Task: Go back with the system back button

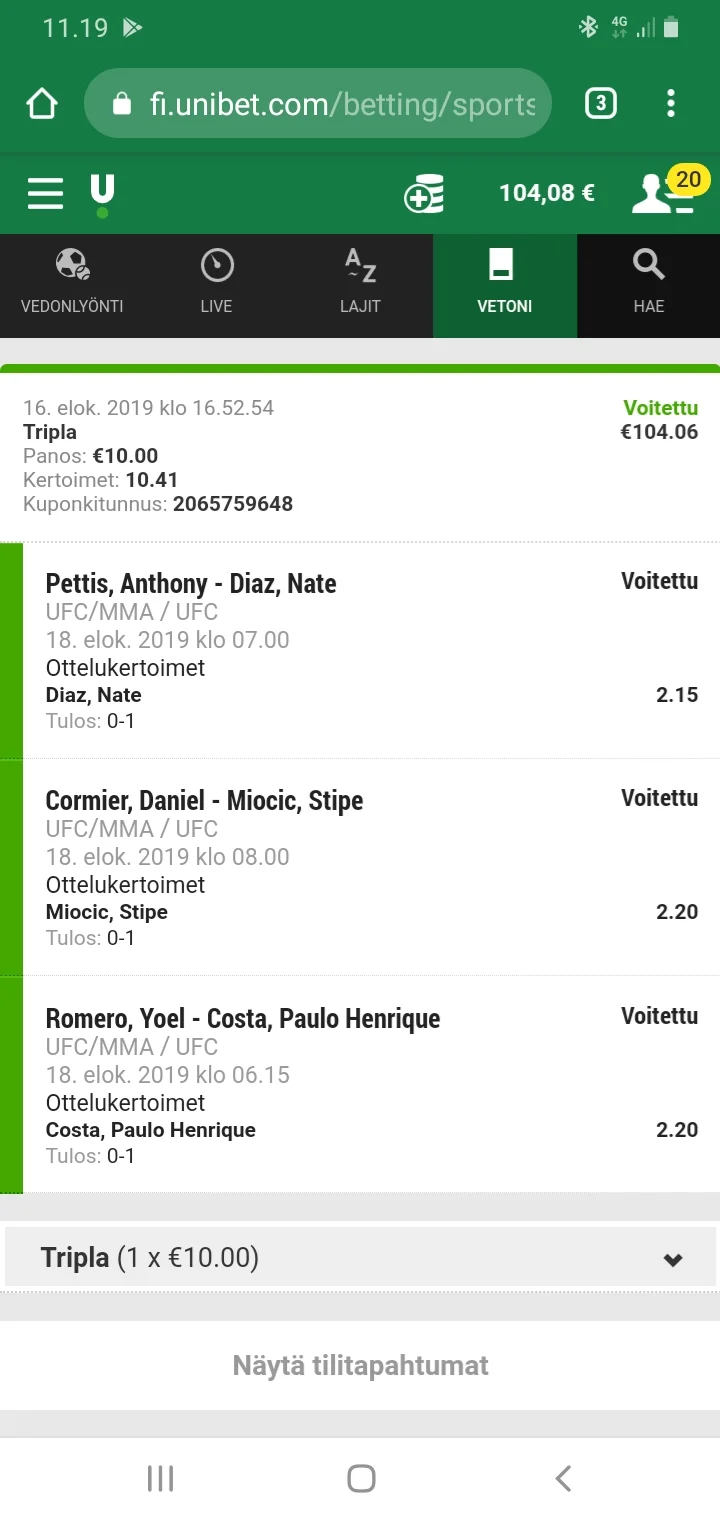Action: [x=563, y=1478]
